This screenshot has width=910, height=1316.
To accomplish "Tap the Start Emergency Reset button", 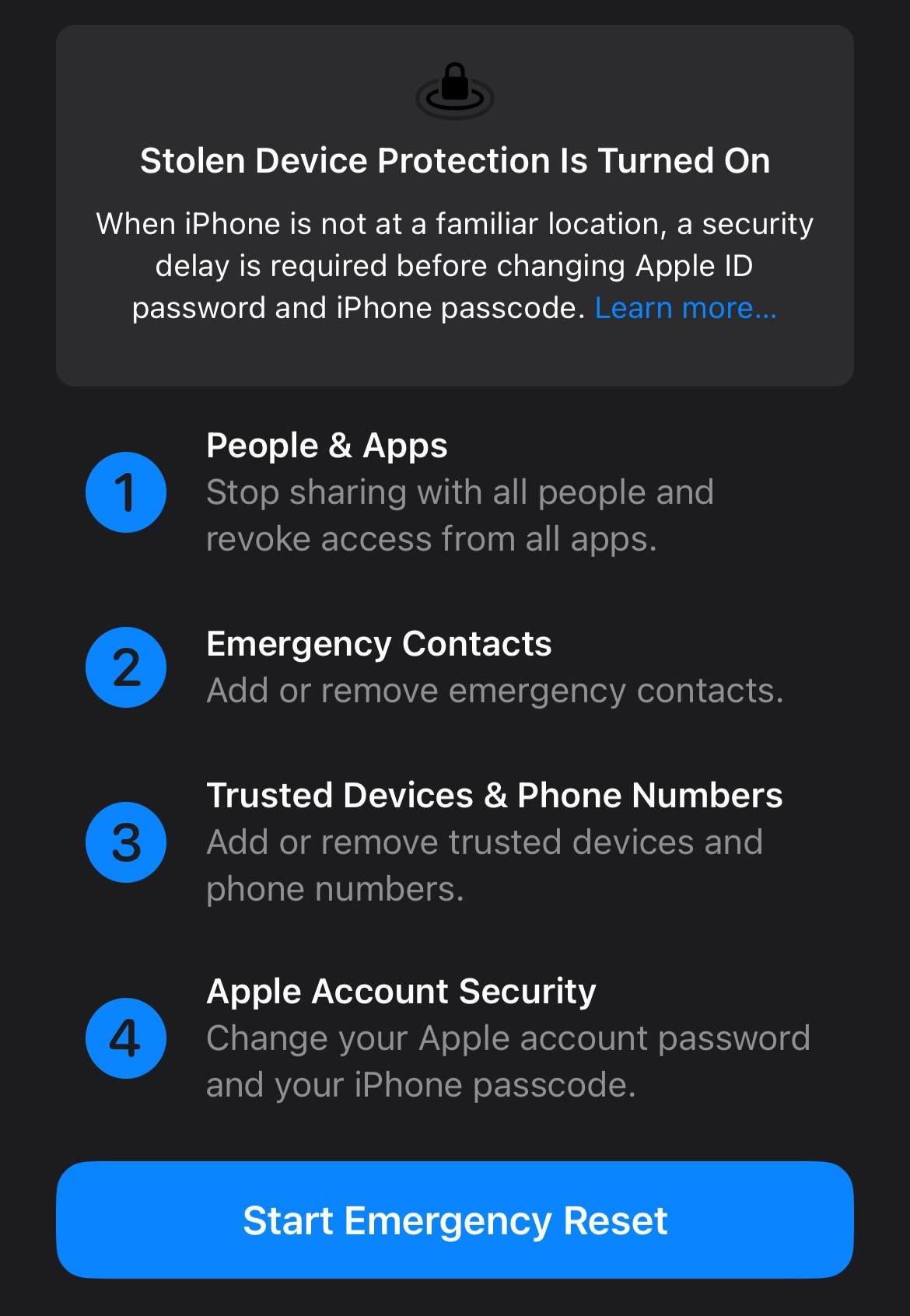I will click(455, 1220).
